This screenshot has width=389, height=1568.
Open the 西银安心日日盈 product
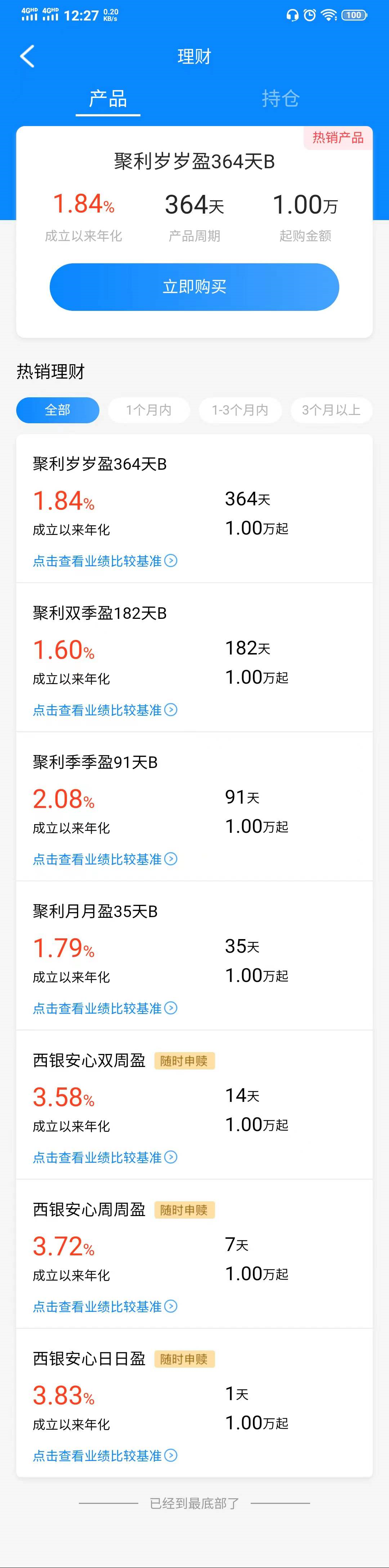pyautogui.click(x=89, y=1359)
